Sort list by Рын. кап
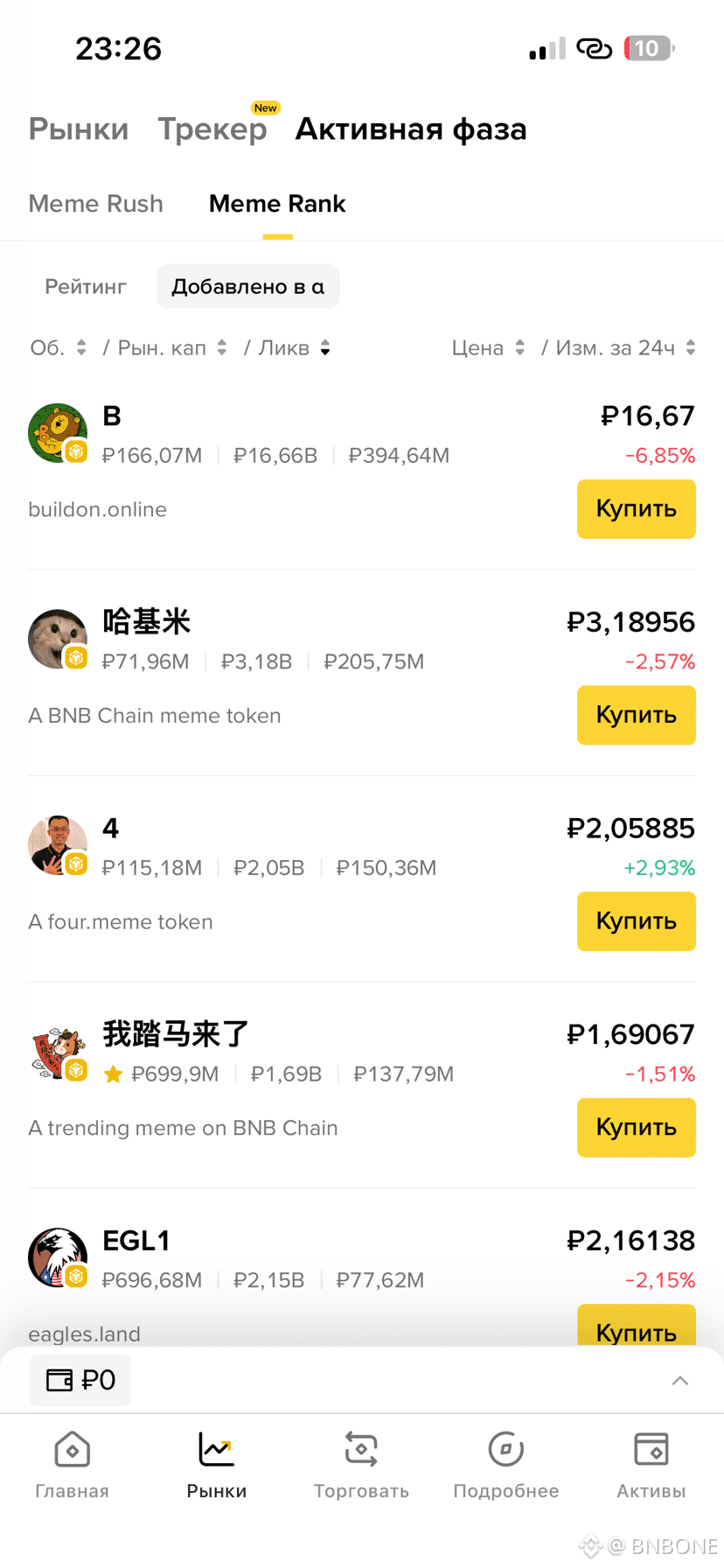The image size is (724, 1568). (x=172, y=348)
